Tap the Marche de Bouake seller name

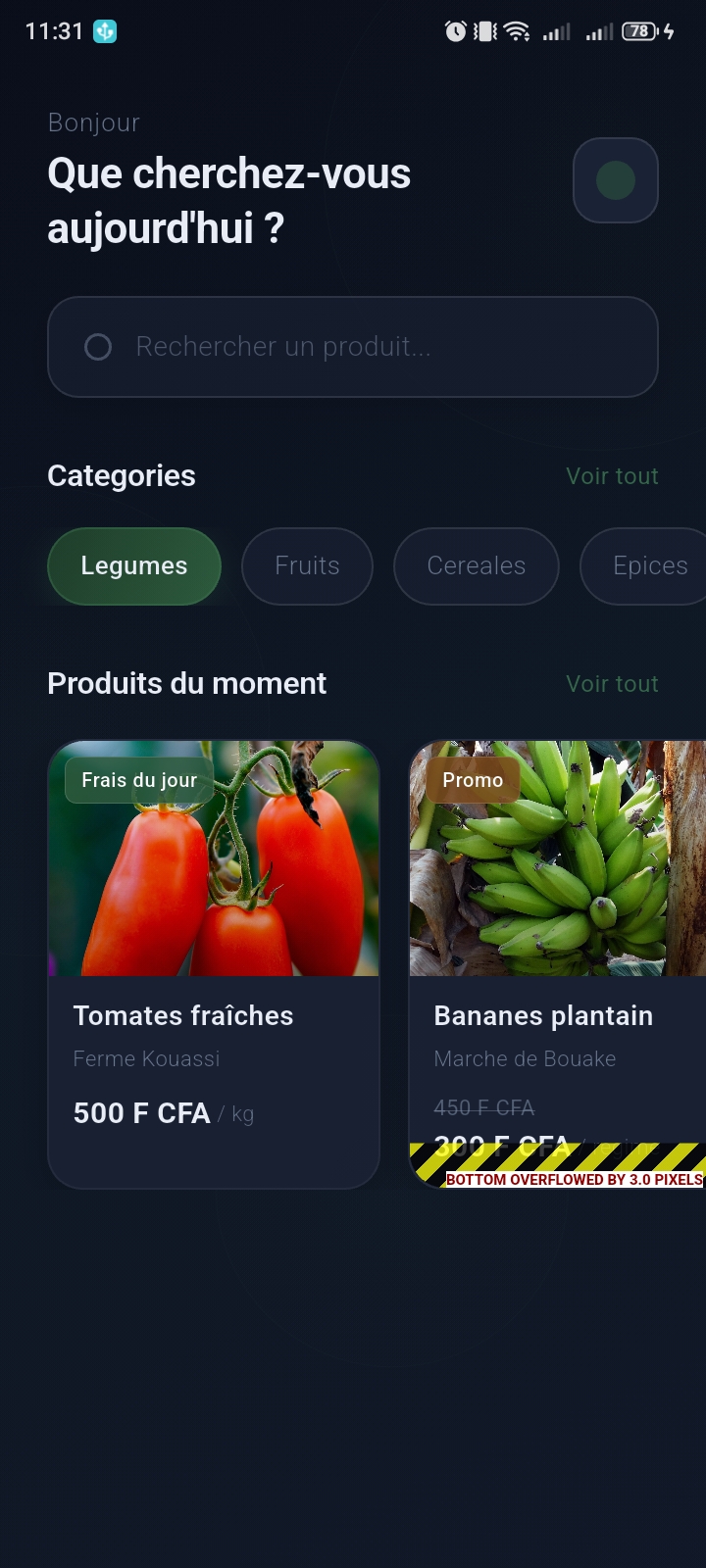point(525,1058)
